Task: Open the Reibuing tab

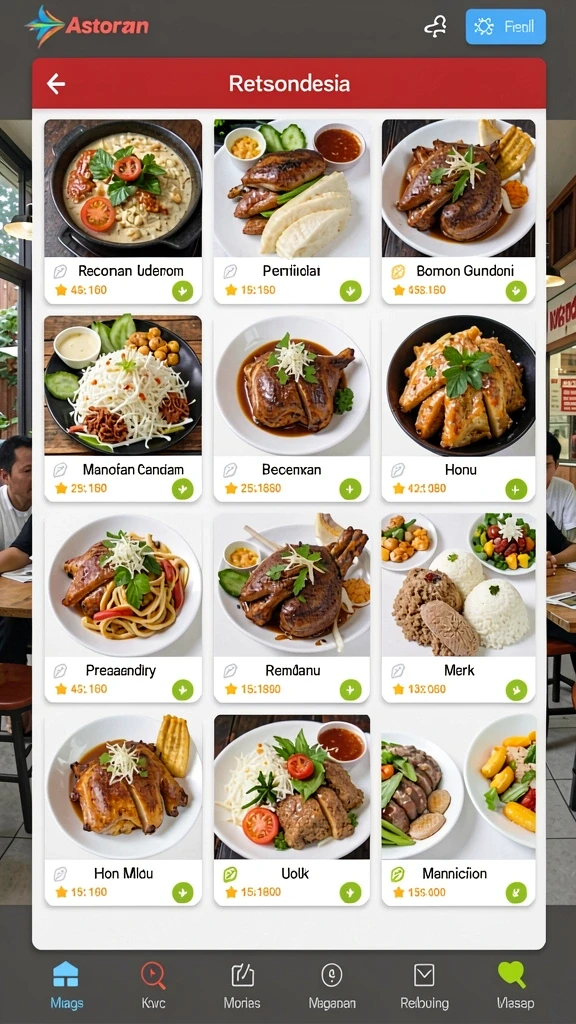Action: coord(424,985)
